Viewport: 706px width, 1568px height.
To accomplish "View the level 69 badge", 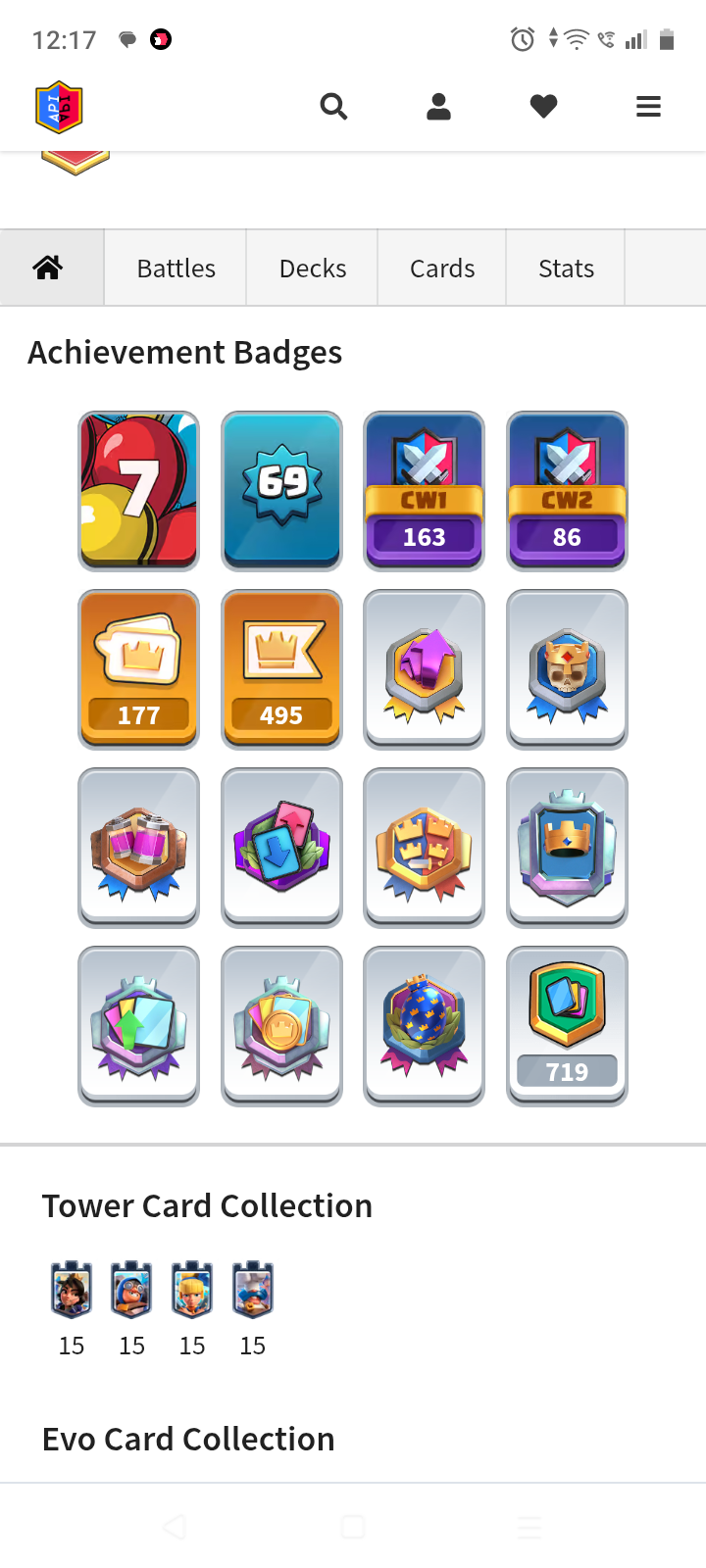I will coord(281,491).
